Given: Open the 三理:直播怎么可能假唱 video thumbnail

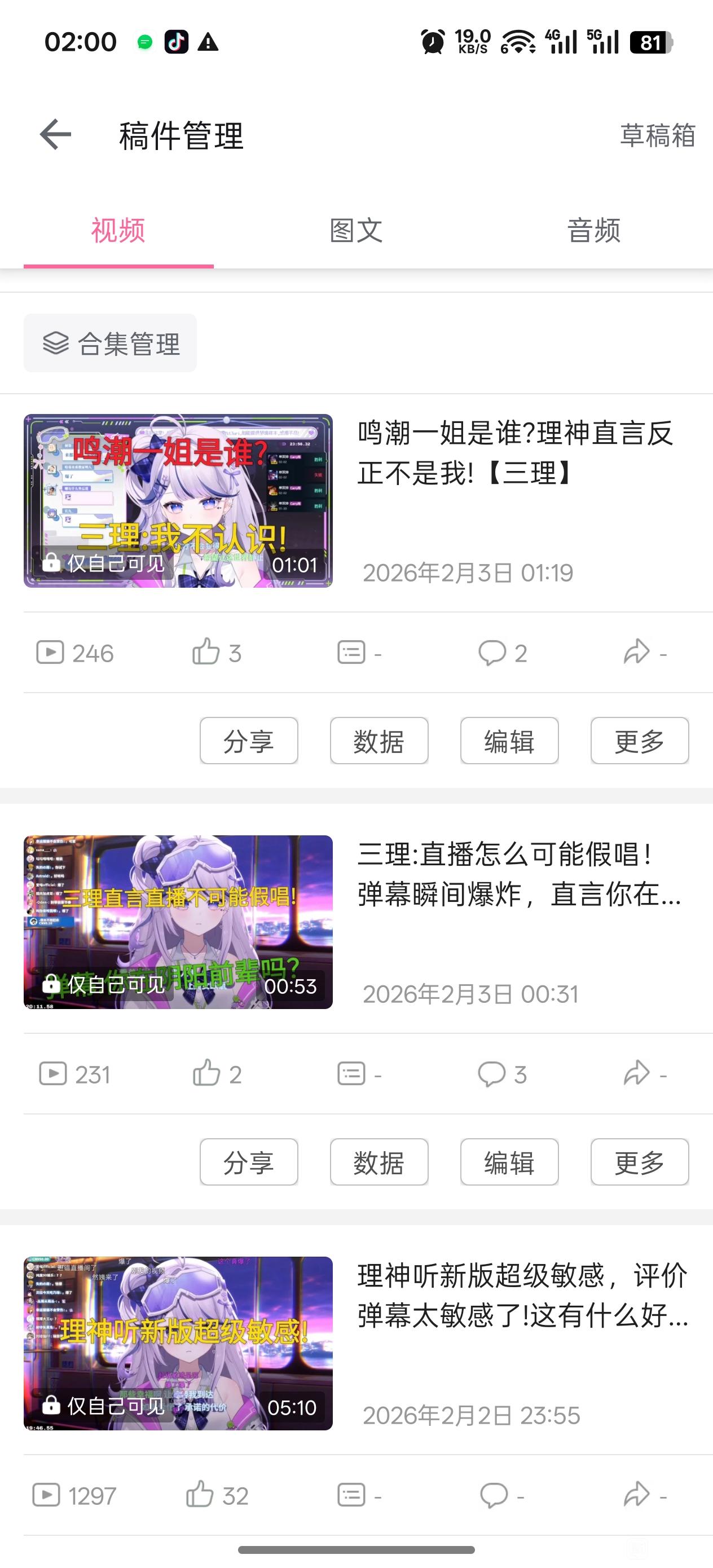Looking at the screenshot, I should [x=178, y=922].
